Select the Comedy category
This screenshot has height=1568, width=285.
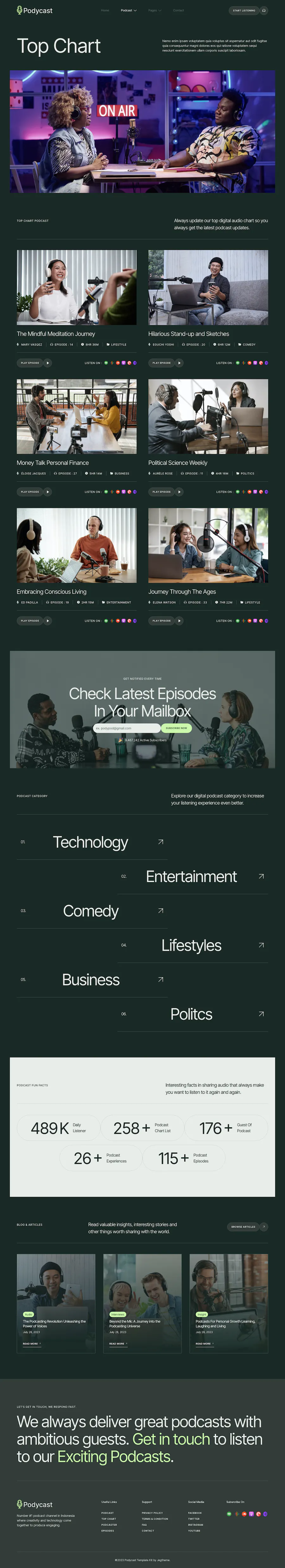click(91, 911)
